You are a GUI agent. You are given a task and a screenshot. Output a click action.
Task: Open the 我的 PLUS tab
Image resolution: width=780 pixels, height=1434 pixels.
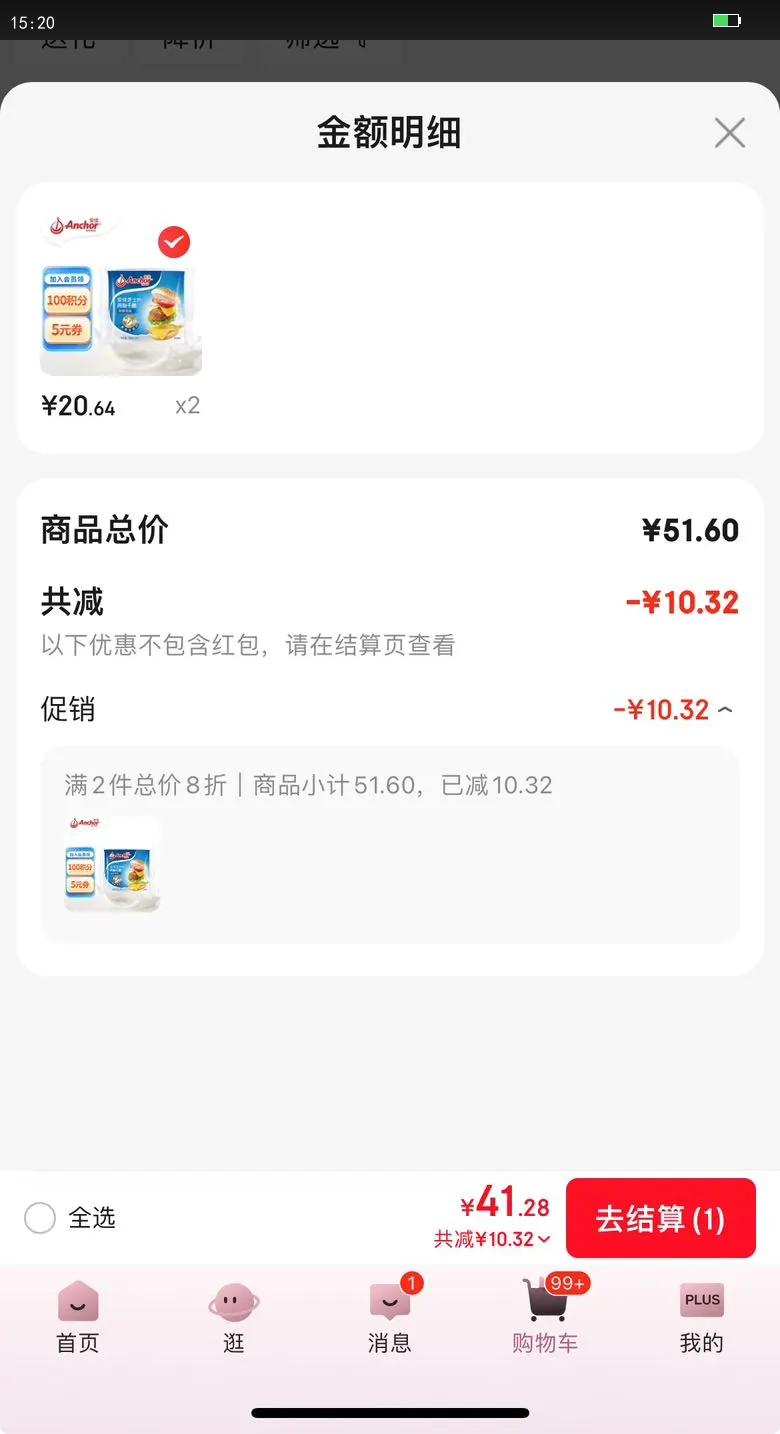pos(702,1317)
